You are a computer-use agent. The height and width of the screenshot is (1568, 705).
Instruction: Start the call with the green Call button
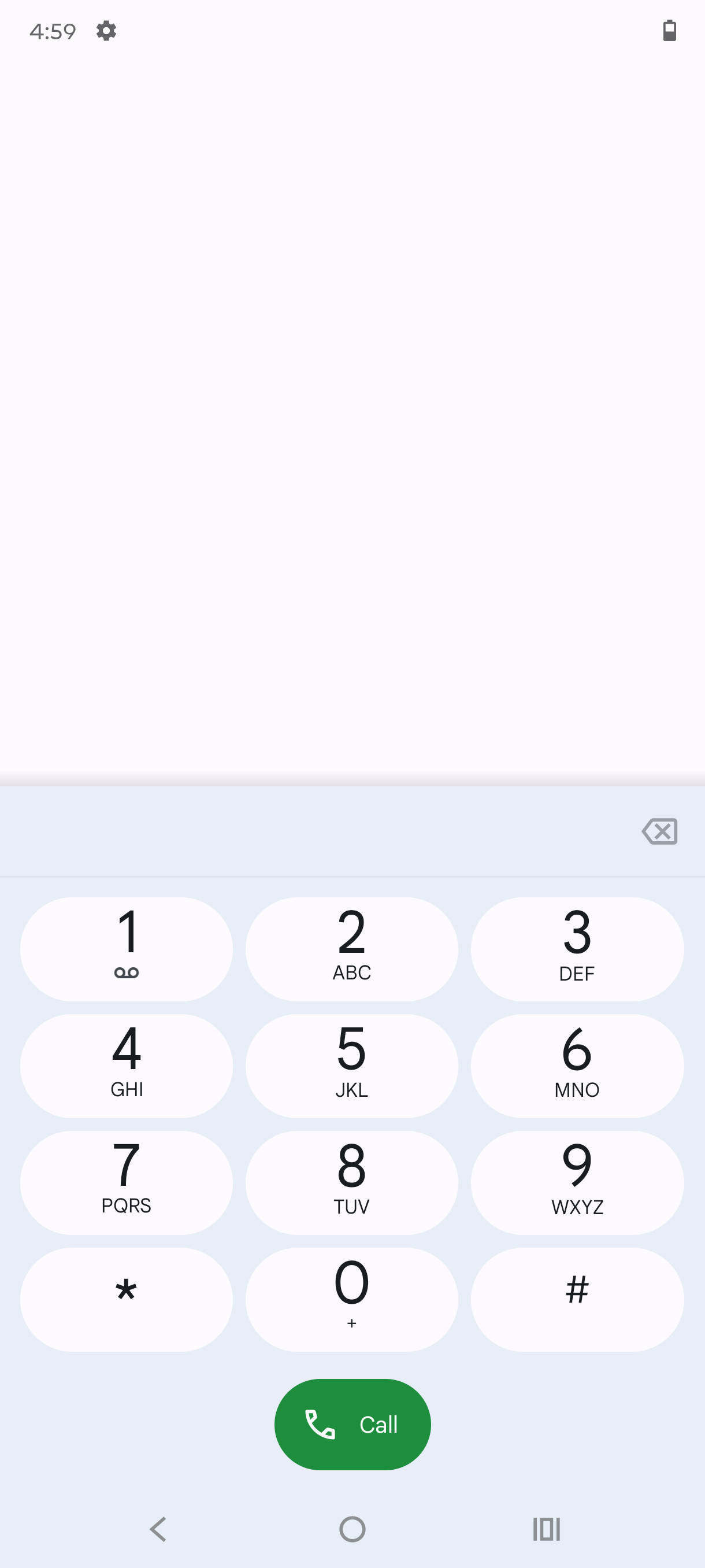click(352, 1423)
